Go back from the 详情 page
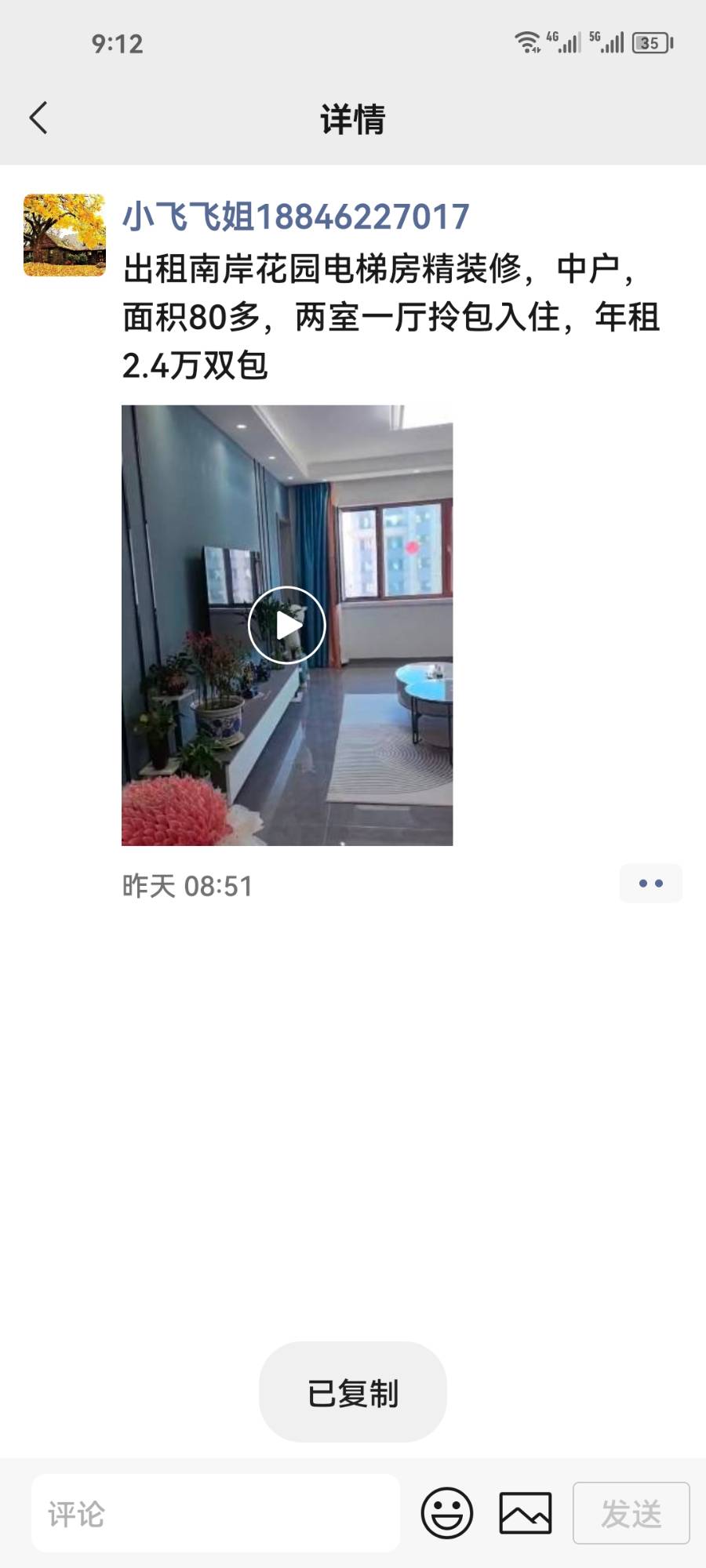The image size is (706, 1568). point(38,118)
